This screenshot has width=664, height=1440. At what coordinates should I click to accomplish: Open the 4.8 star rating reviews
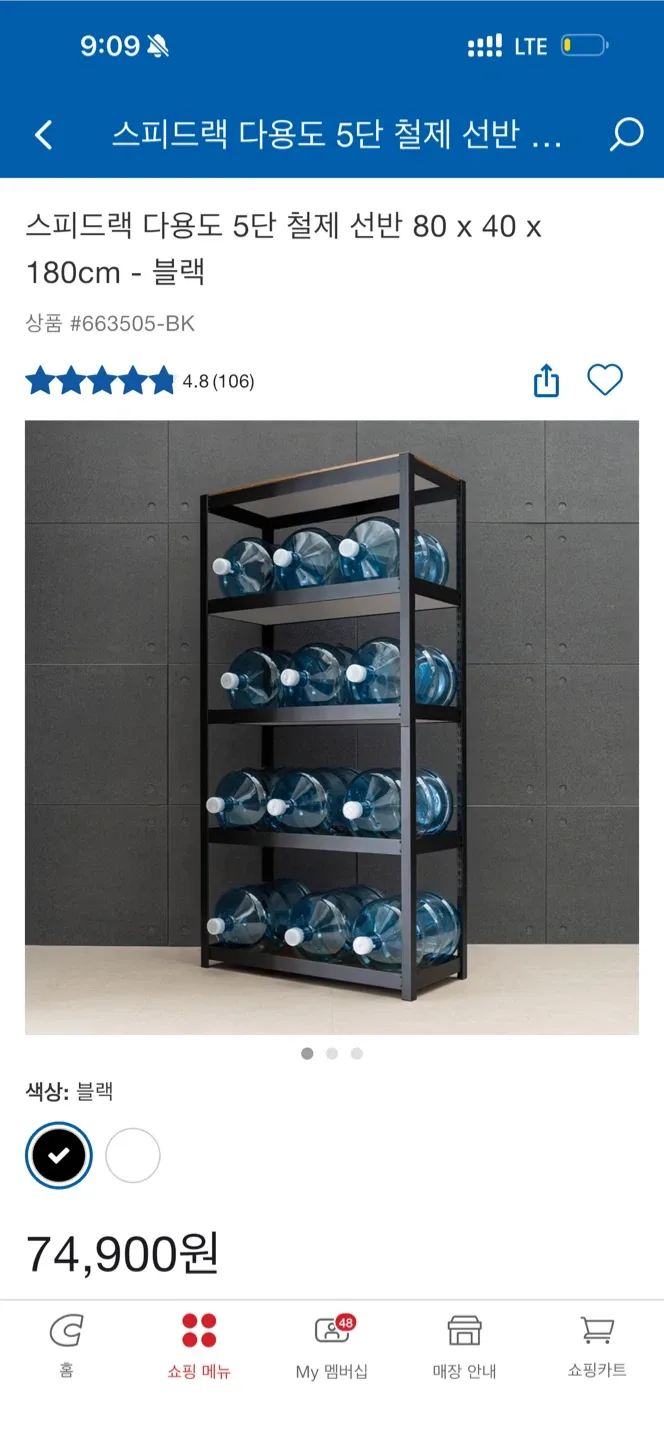(x=140, y=381)
